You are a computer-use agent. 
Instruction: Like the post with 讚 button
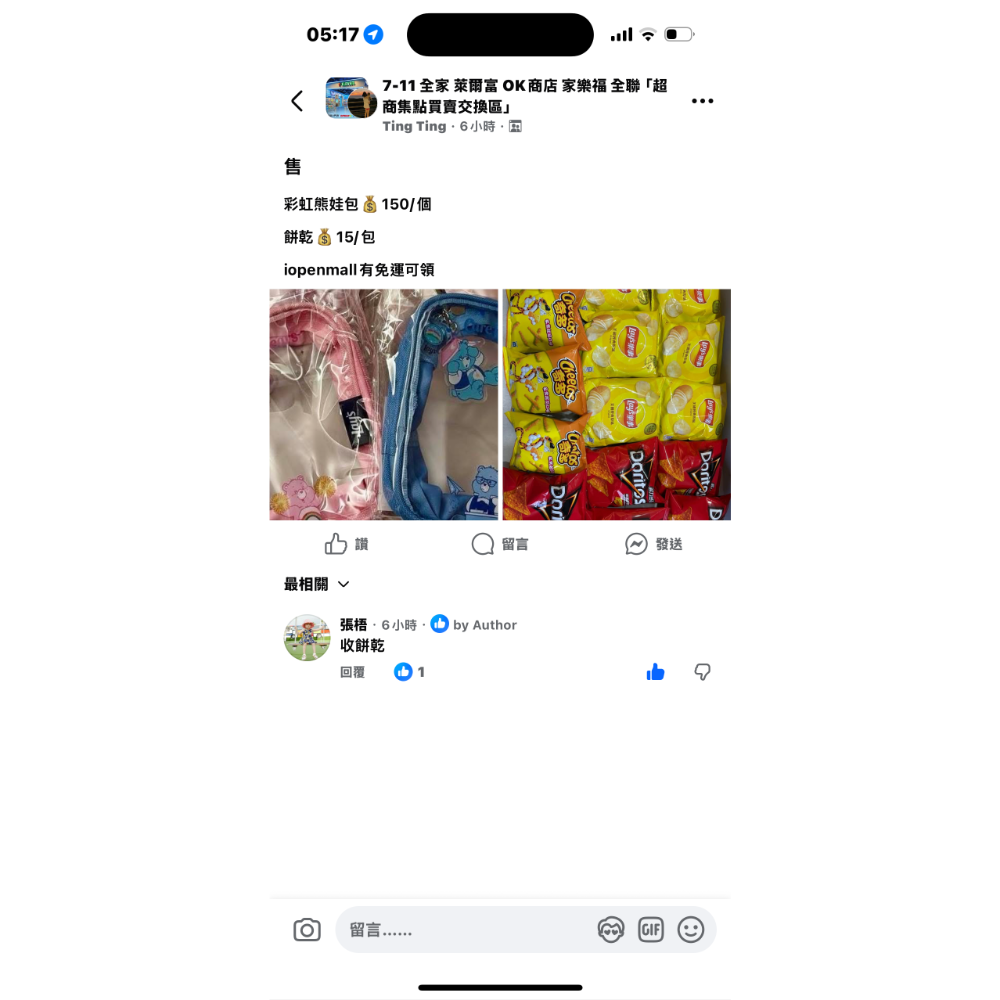[347, 544]
